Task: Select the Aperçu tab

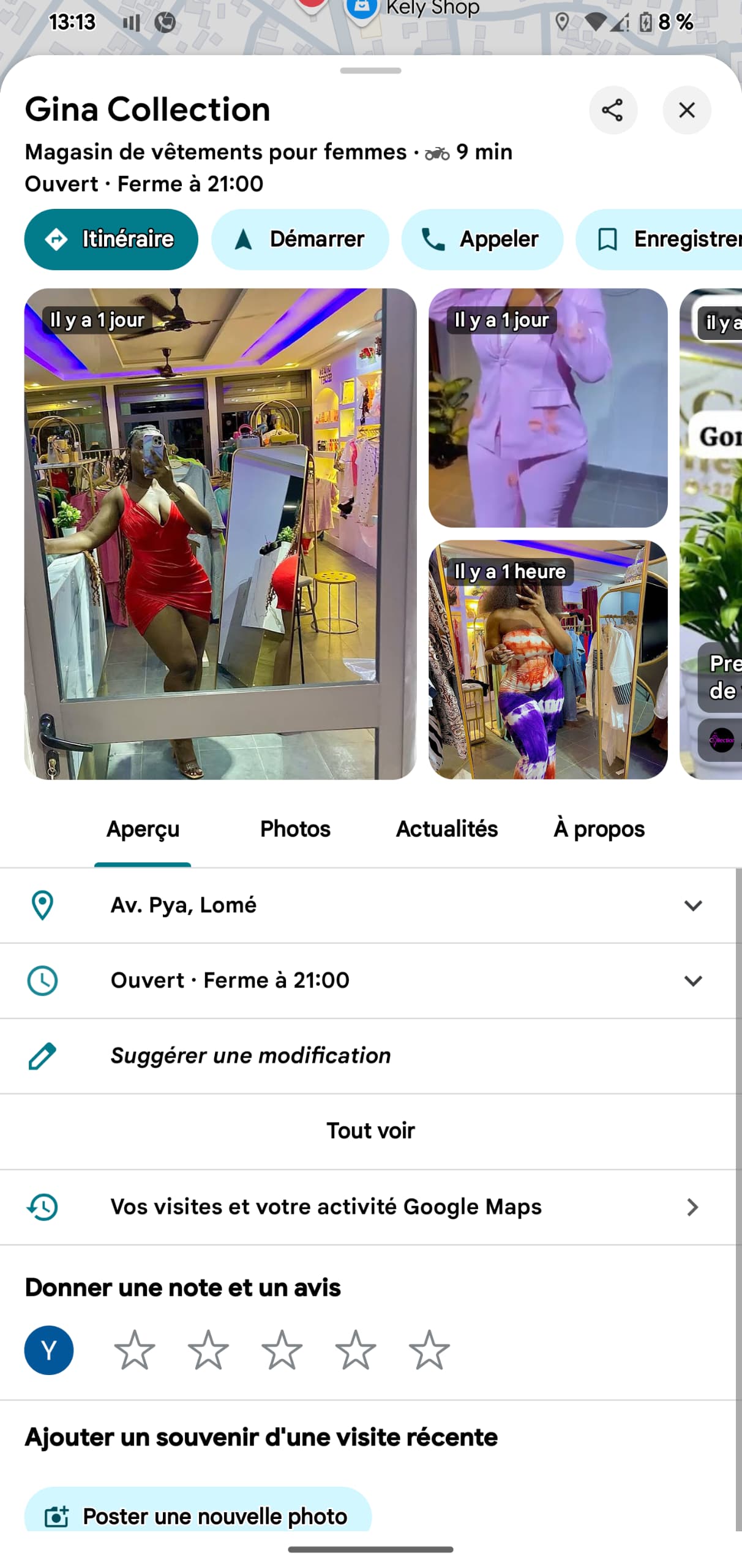Action: click(x=143, y=829)
